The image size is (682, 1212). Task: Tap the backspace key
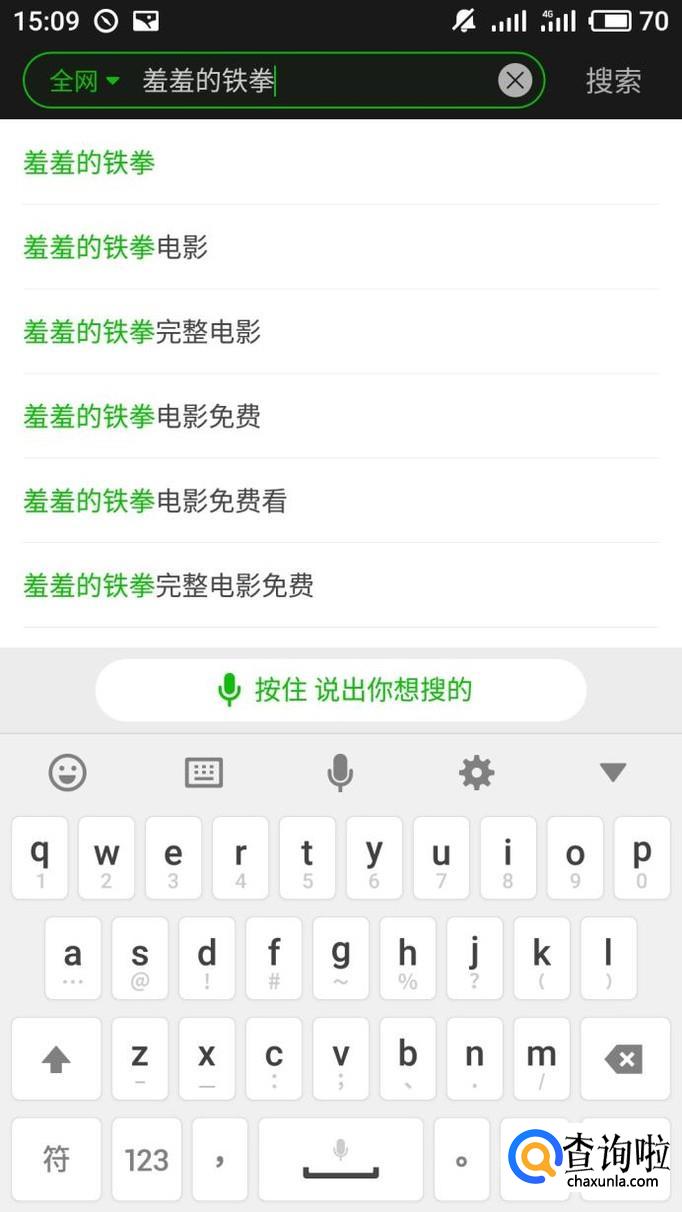(624, 1059)
